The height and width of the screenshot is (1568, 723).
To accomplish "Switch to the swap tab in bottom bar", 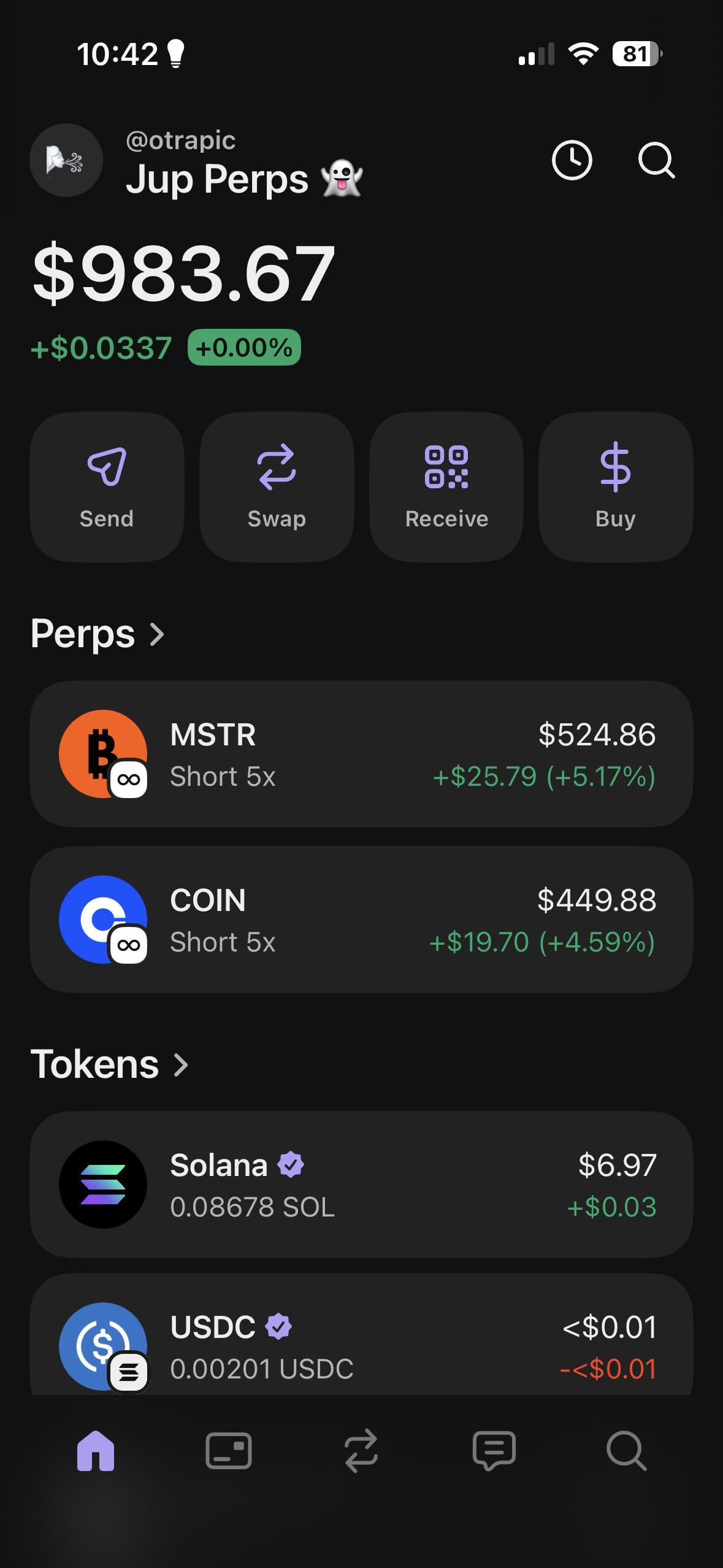I will (361, 1451).
